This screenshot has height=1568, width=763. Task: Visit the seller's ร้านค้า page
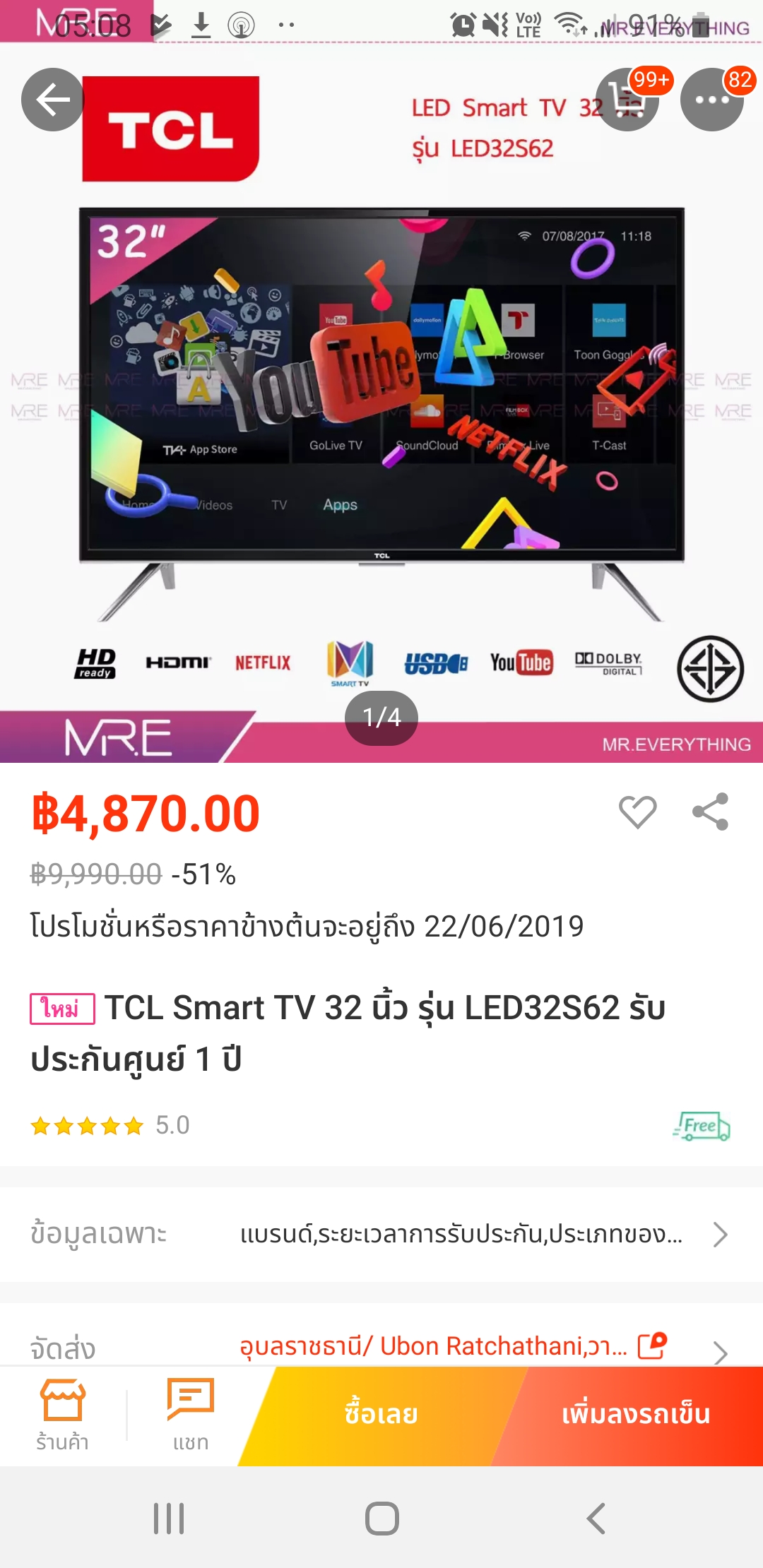(x=63, y=1415)
